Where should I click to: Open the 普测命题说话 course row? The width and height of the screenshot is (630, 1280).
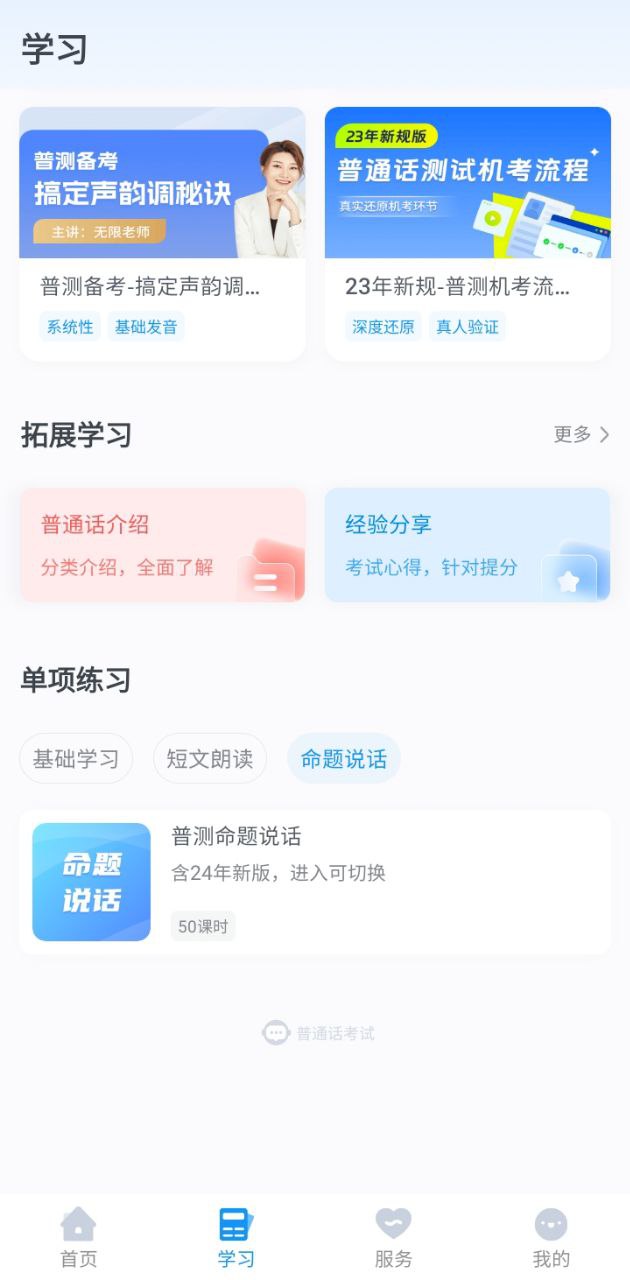point(315,882)
